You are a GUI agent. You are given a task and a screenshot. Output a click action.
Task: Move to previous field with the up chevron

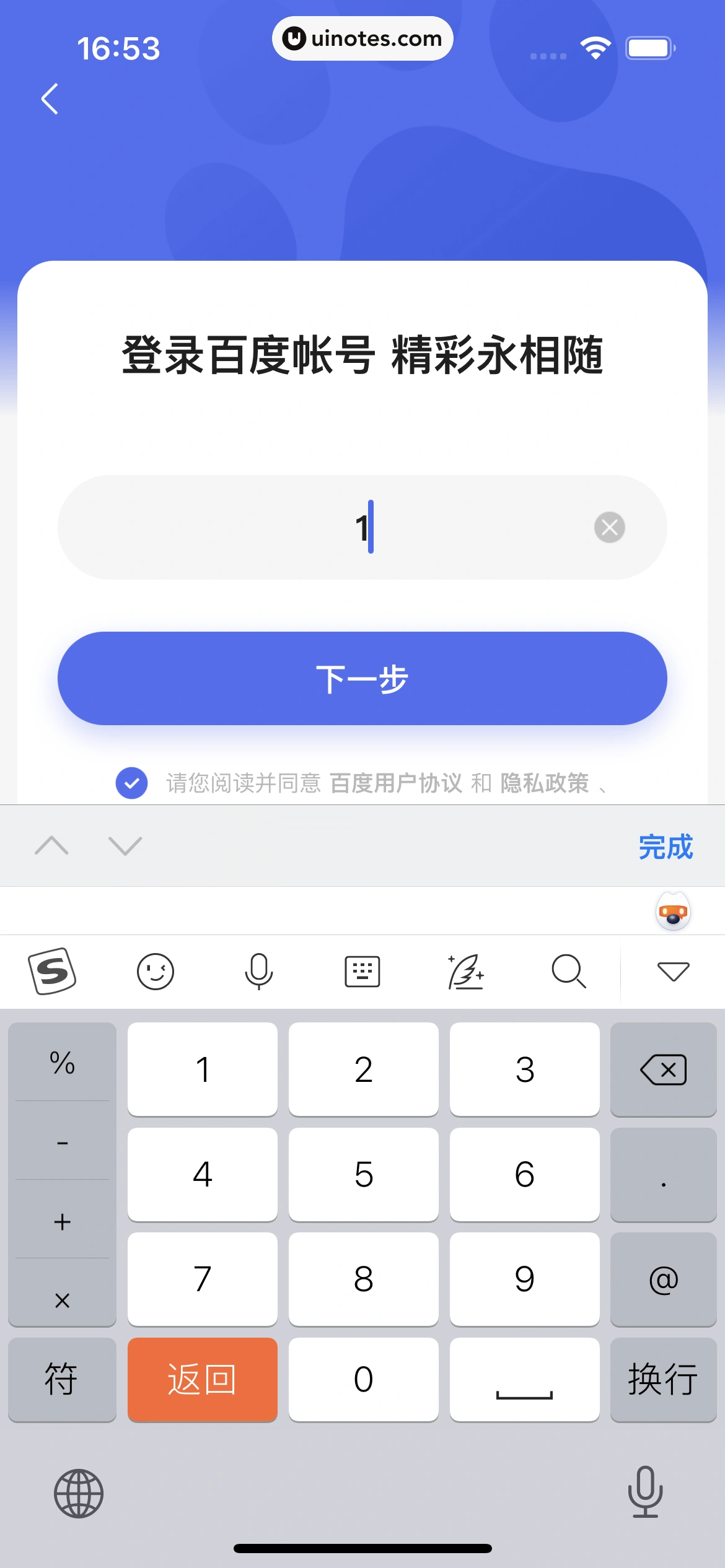click(51, 845)
